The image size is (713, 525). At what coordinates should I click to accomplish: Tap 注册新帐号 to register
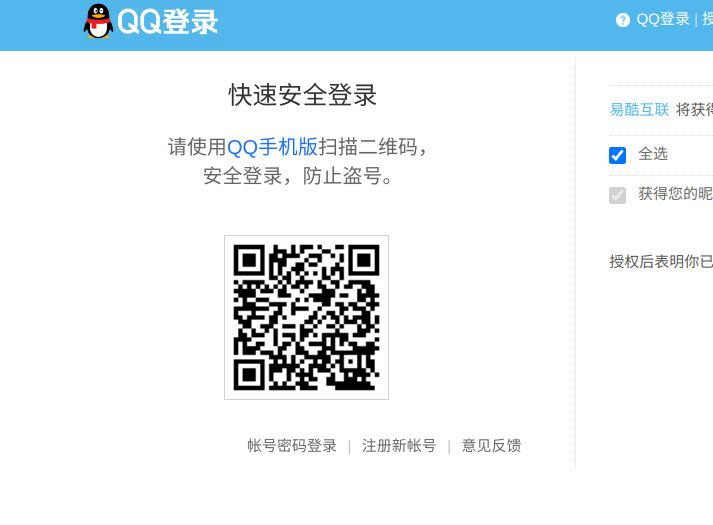coord(399,446)
